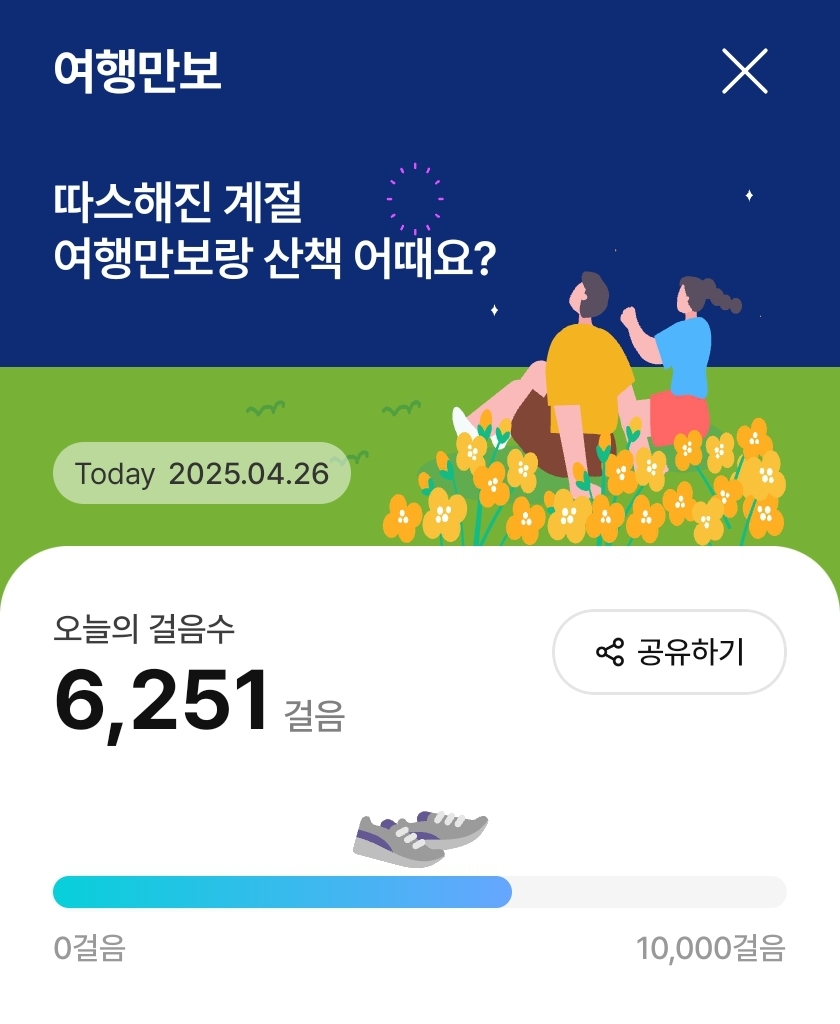840x1024 pixels.
Task: Close the 여행만보 screen
Action: [745, 71]
